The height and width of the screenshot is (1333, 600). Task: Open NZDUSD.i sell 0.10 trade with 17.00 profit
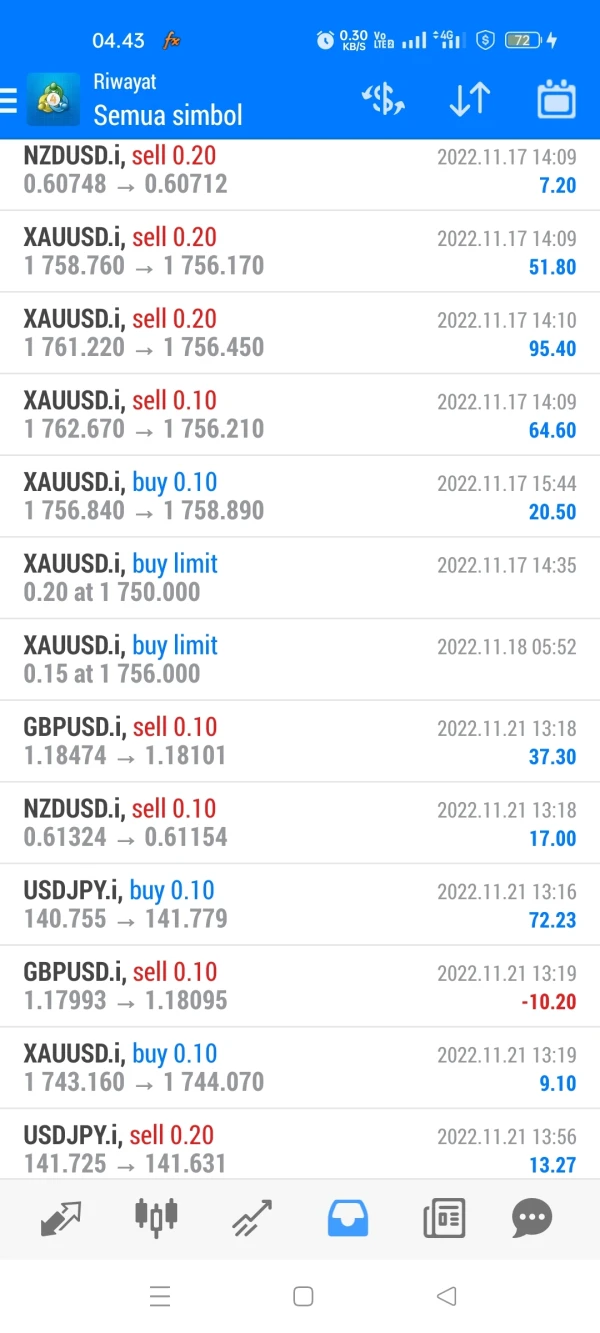click(x=300, y=823)
